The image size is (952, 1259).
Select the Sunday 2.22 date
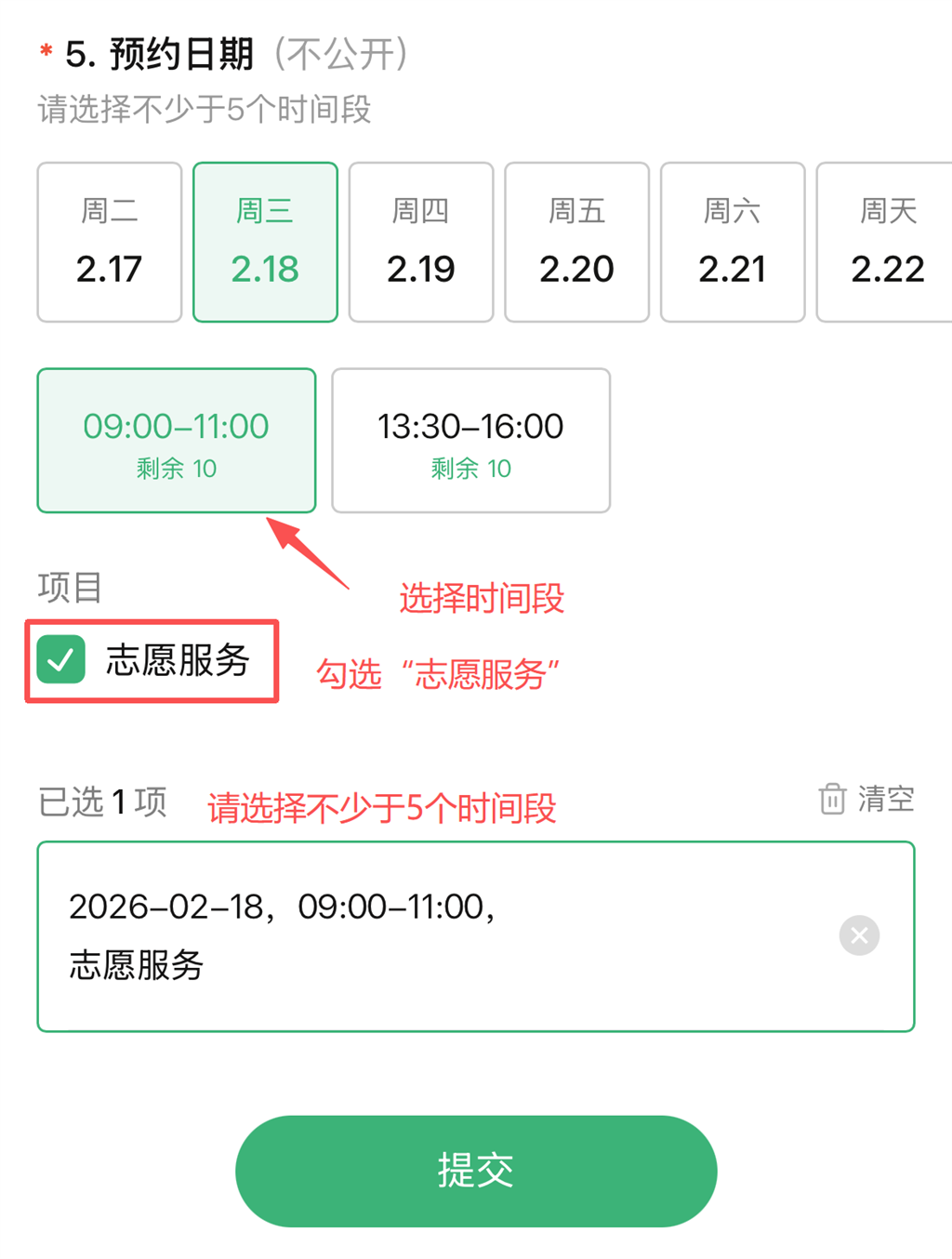tap(887, 242)
